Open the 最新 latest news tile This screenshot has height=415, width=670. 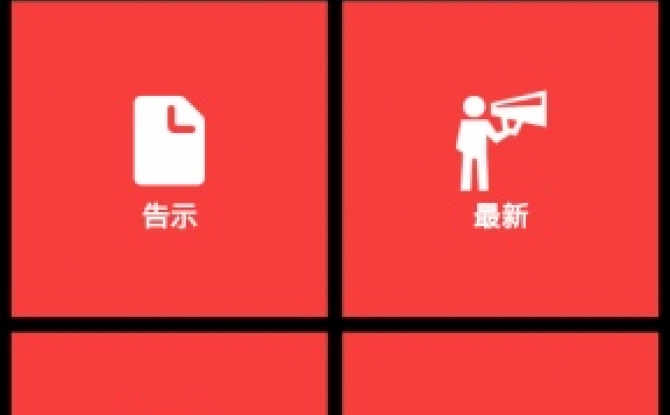tap(501, 160)
